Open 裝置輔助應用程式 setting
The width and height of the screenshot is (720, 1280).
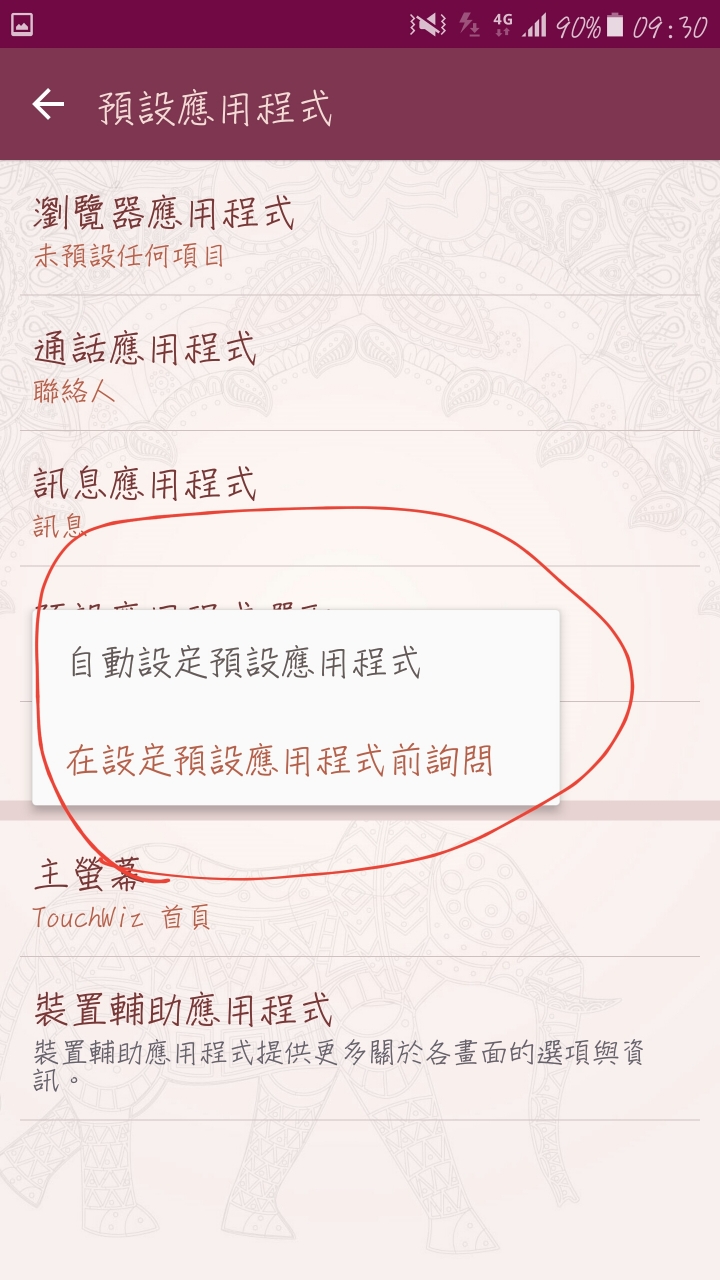click(360, 1035)
